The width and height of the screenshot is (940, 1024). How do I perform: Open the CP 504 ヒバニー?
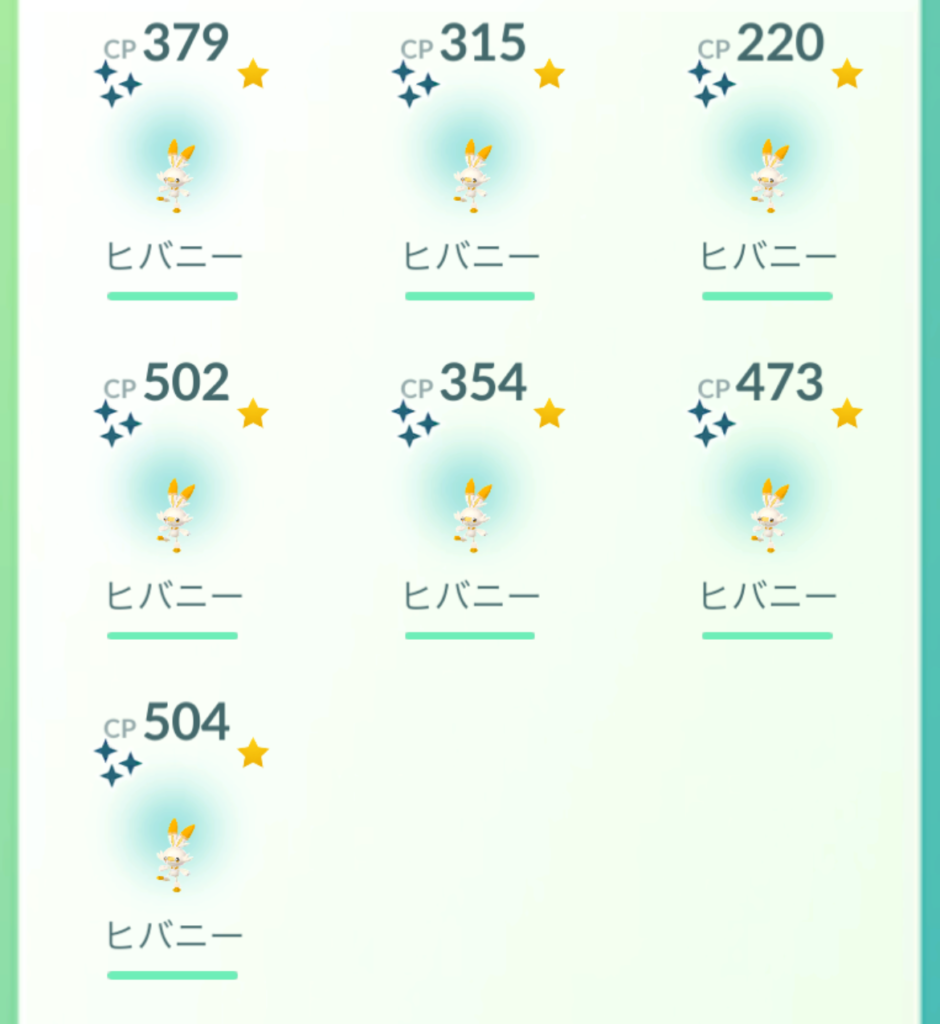[173, 855]
